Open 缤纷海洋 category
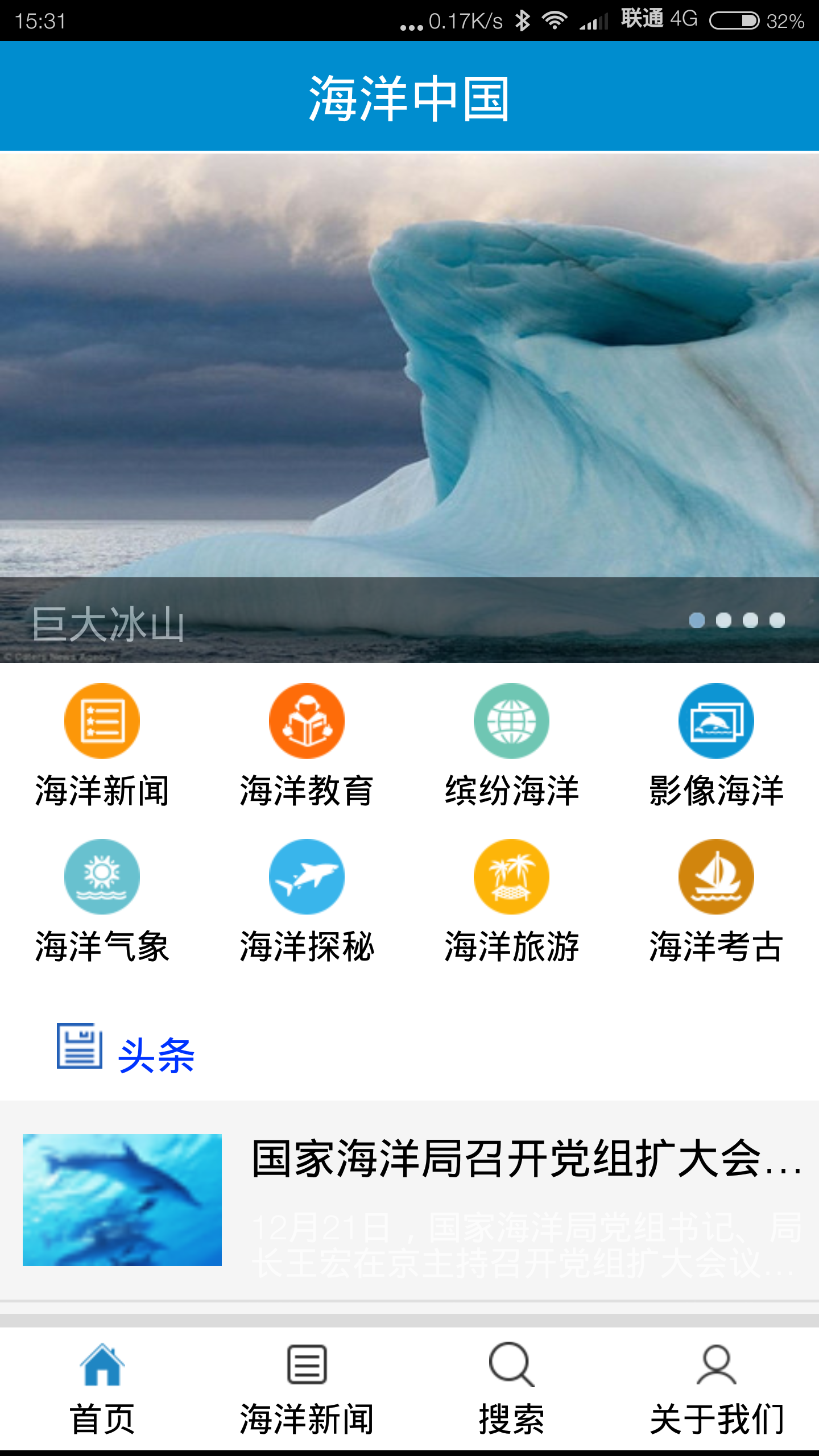The height and width of the screenshot is (1456, 819). point(511,744)
